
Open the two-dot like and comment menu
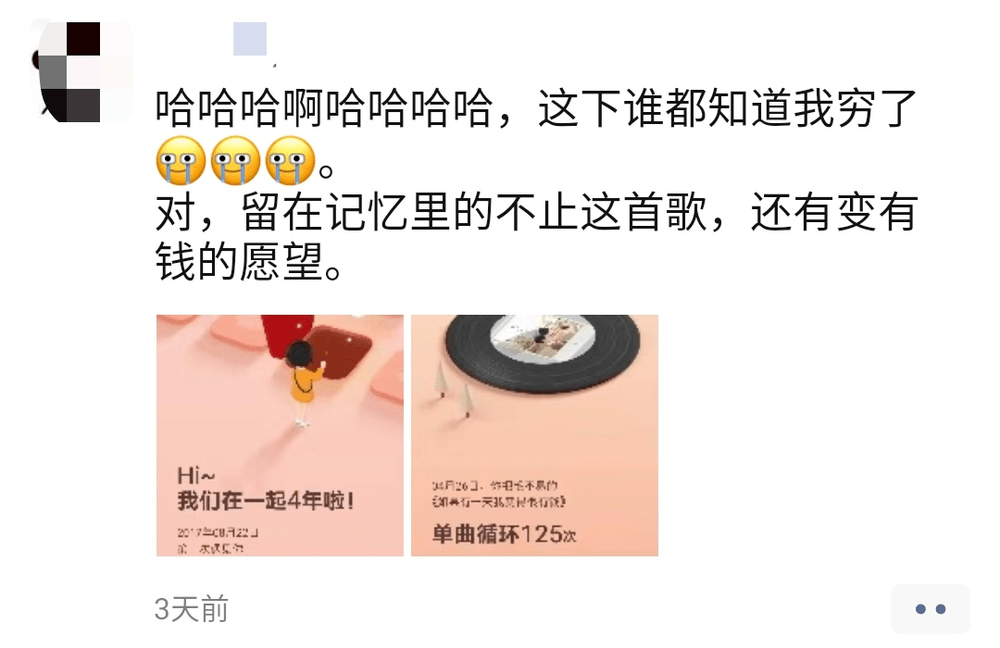[x=930, y=609]
